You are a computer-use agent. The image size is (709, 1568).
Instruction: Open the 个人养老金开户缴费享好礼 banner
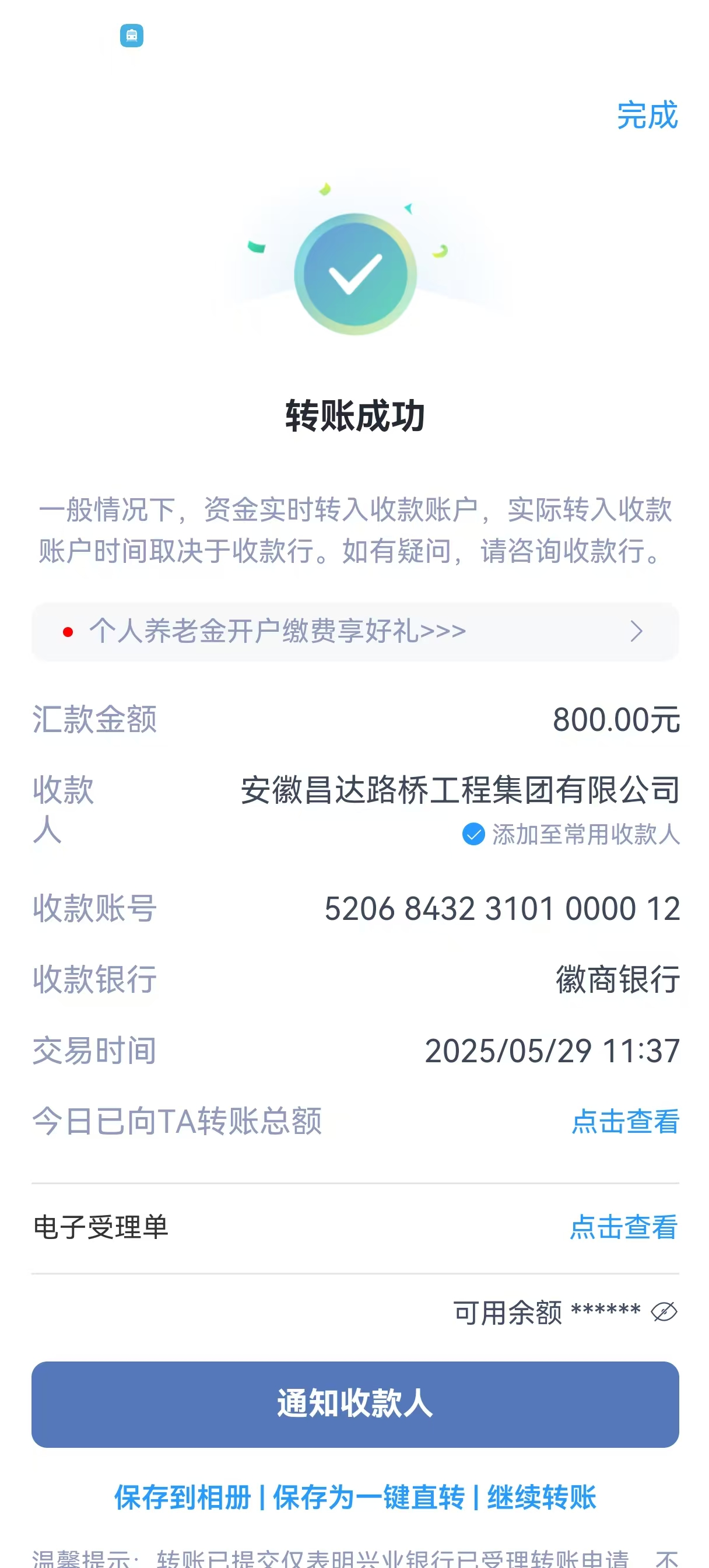pos(355,631)
